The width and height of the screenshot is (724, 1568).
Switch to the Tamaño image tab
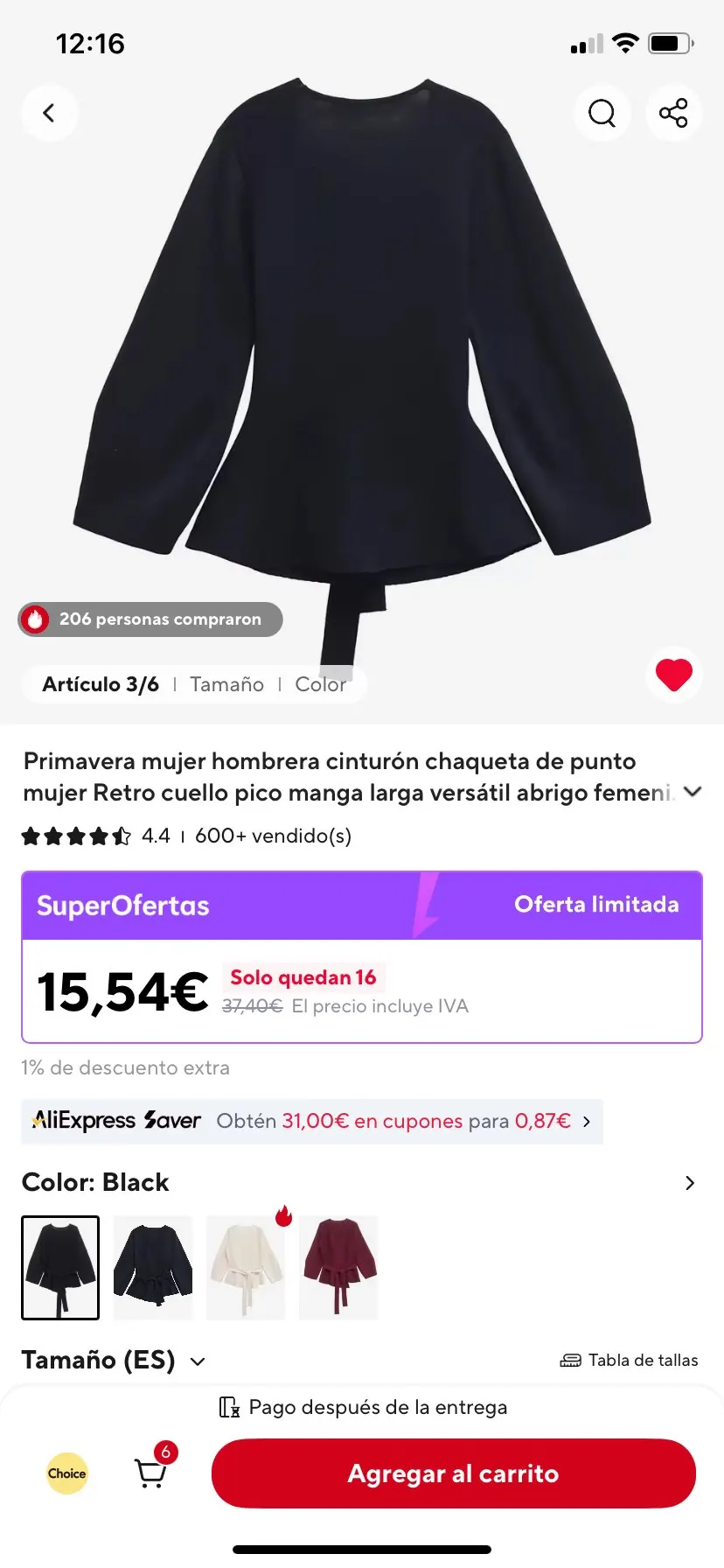[x=226, y=684]
